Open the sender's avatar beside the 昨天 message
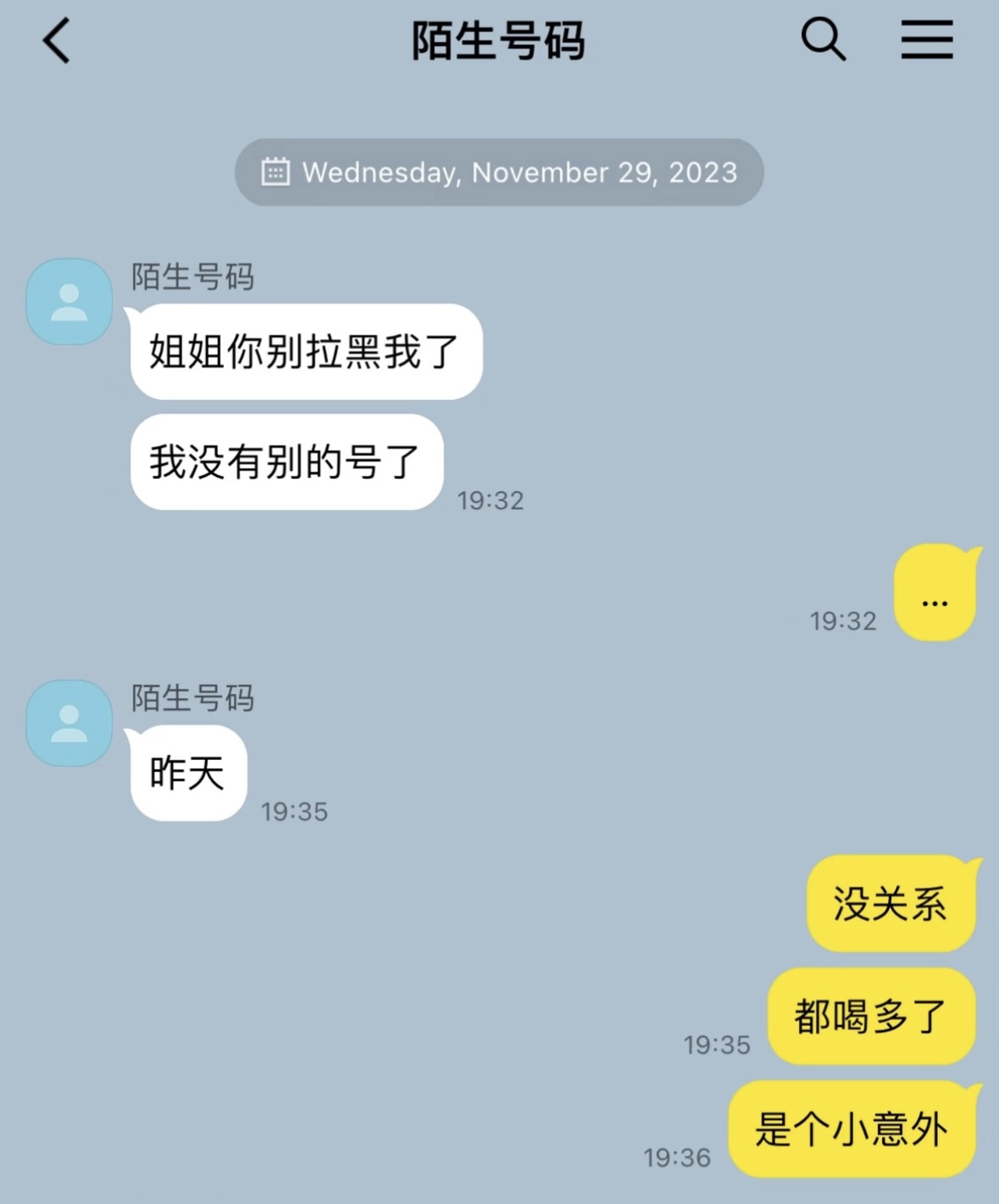Screen dimensions: 999x1204 point(69,723)
